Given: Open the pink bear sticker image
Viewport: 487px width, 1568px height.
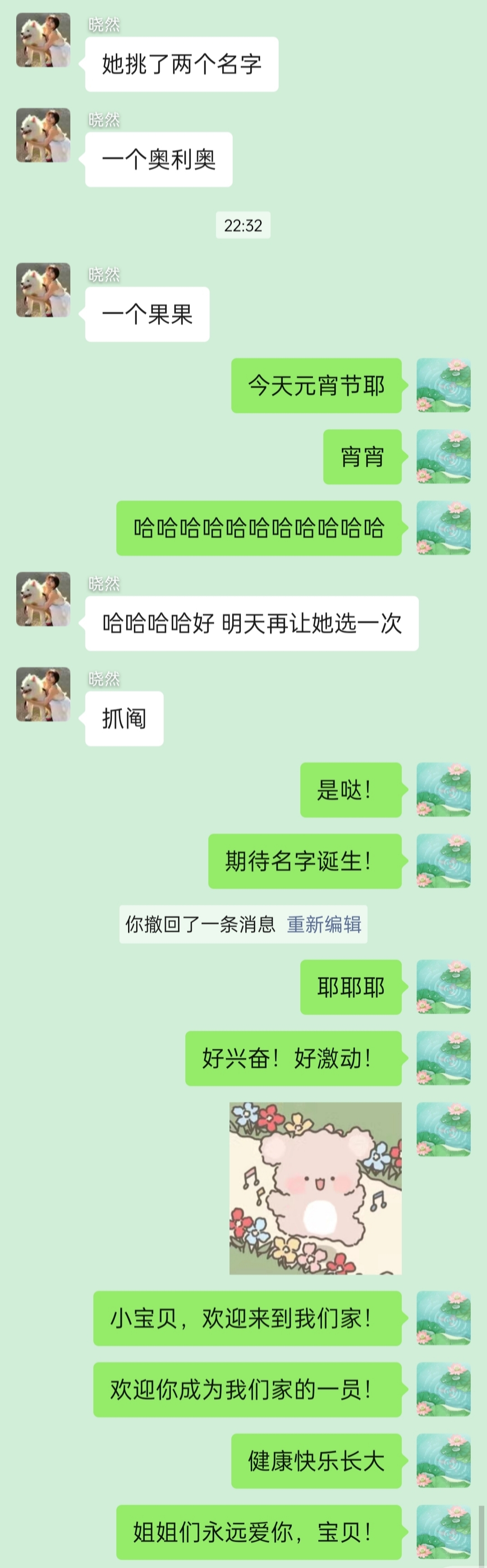Looking at the screenshot, I should point(315,1188).
